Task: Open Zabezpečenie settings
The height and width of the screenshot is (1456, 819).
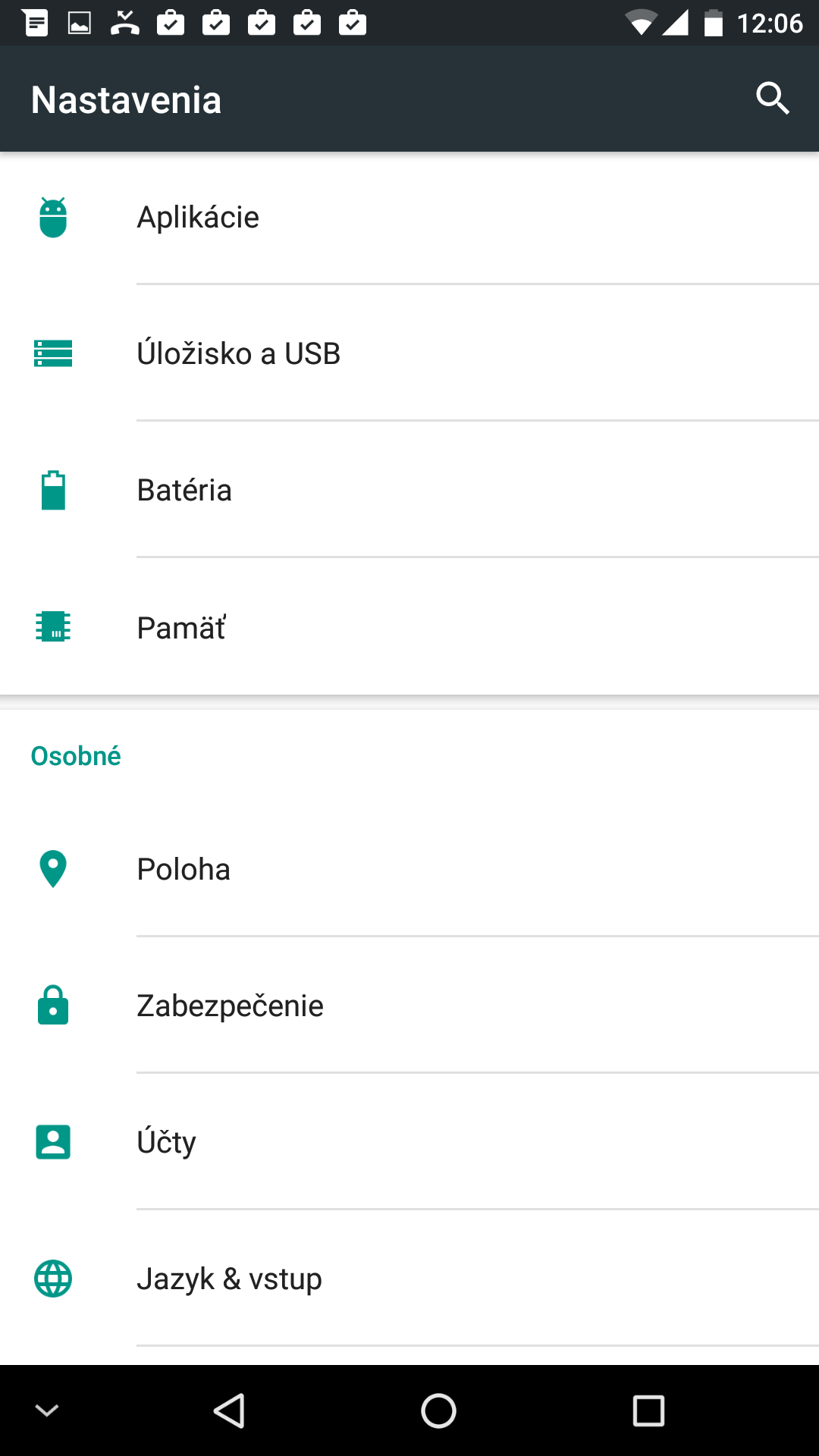Action: pyautogui.click(x=409, y=1006)
